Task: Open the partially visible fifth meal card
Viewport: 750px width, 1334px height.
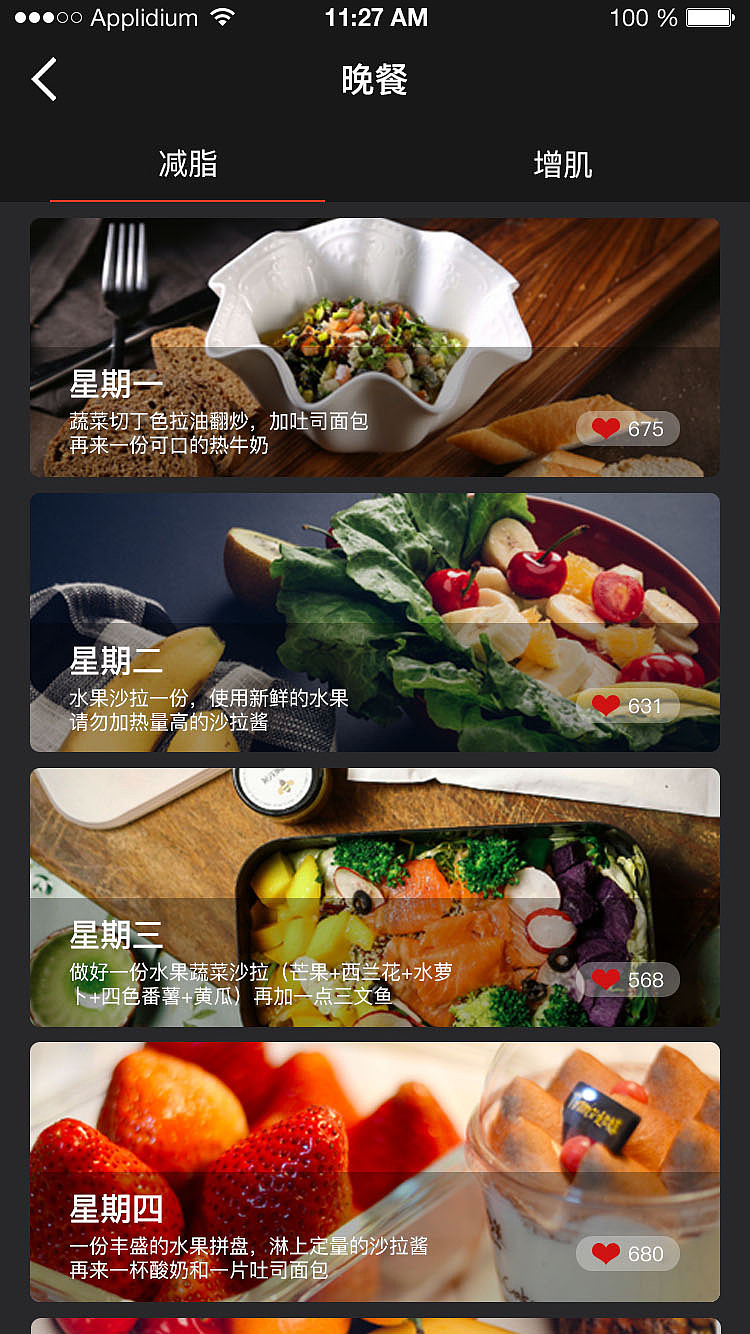Action: (375, 1325)
